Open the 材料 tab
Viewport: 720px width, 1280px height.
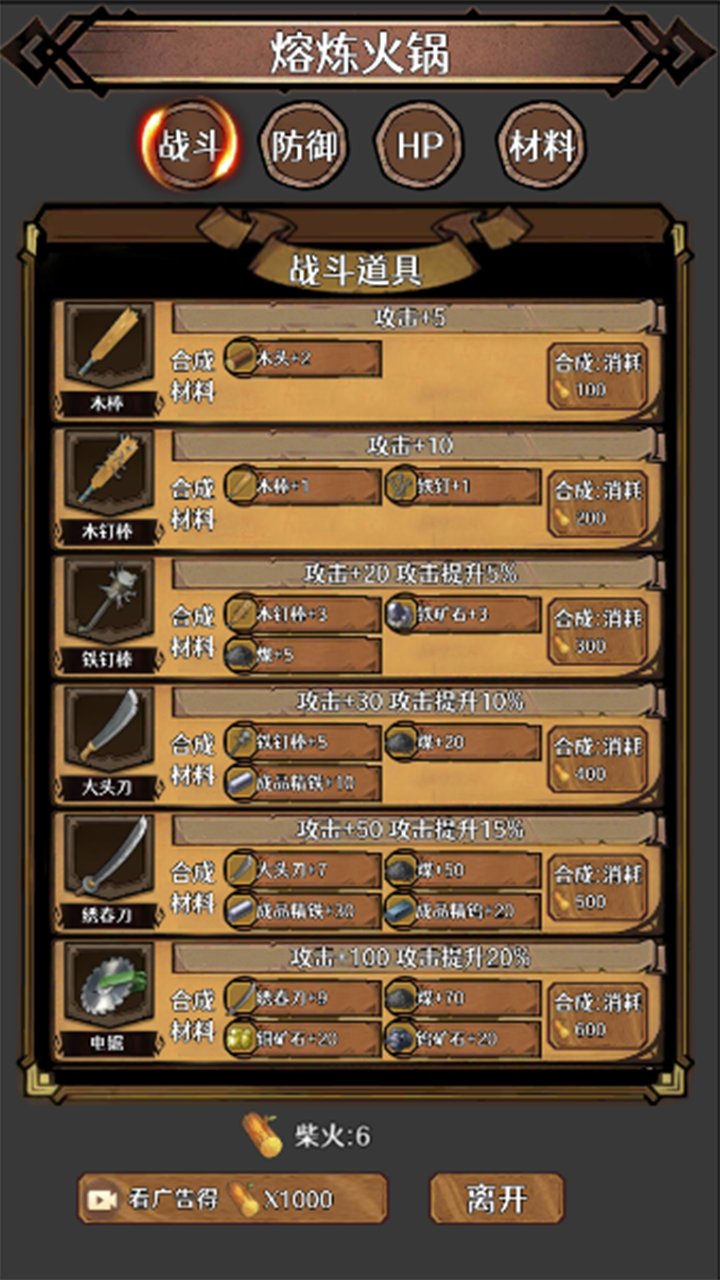541,147
